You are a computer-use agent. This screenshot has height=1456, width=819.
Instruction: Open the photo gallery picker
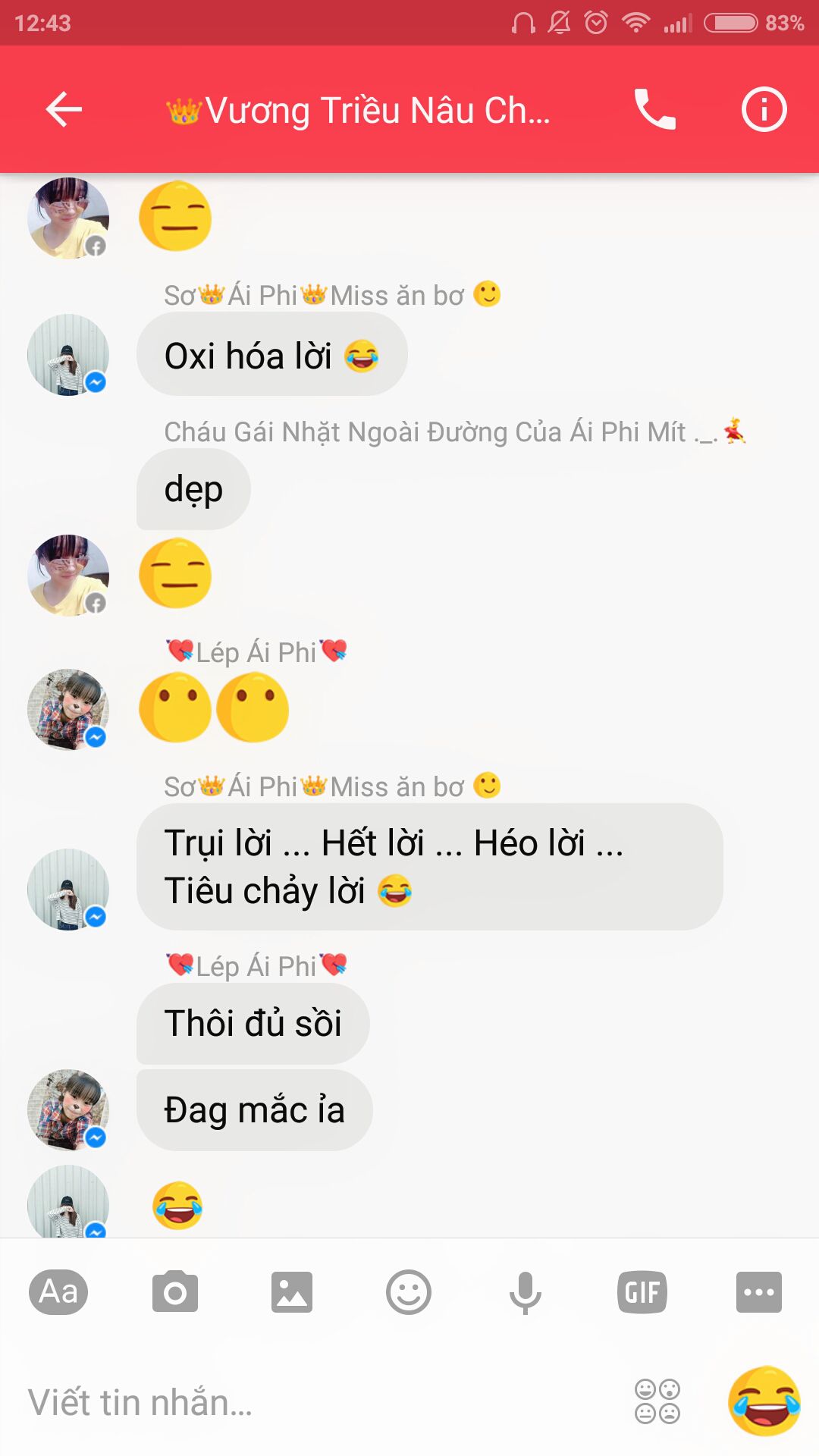pos(292,1291)
